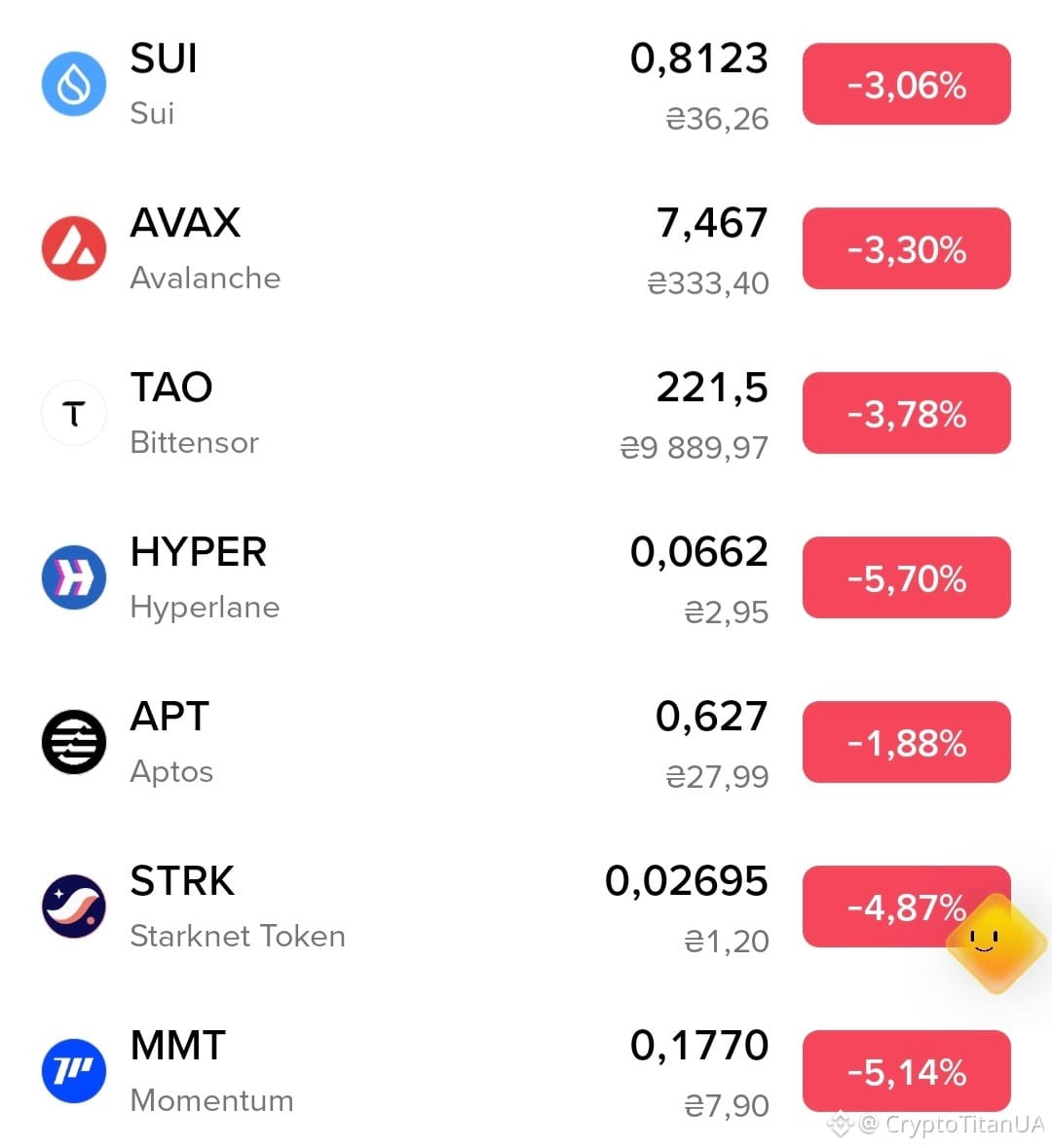Tap the -1,88% change badge for APT
1052x1148 pixels.
coord(906,742)
